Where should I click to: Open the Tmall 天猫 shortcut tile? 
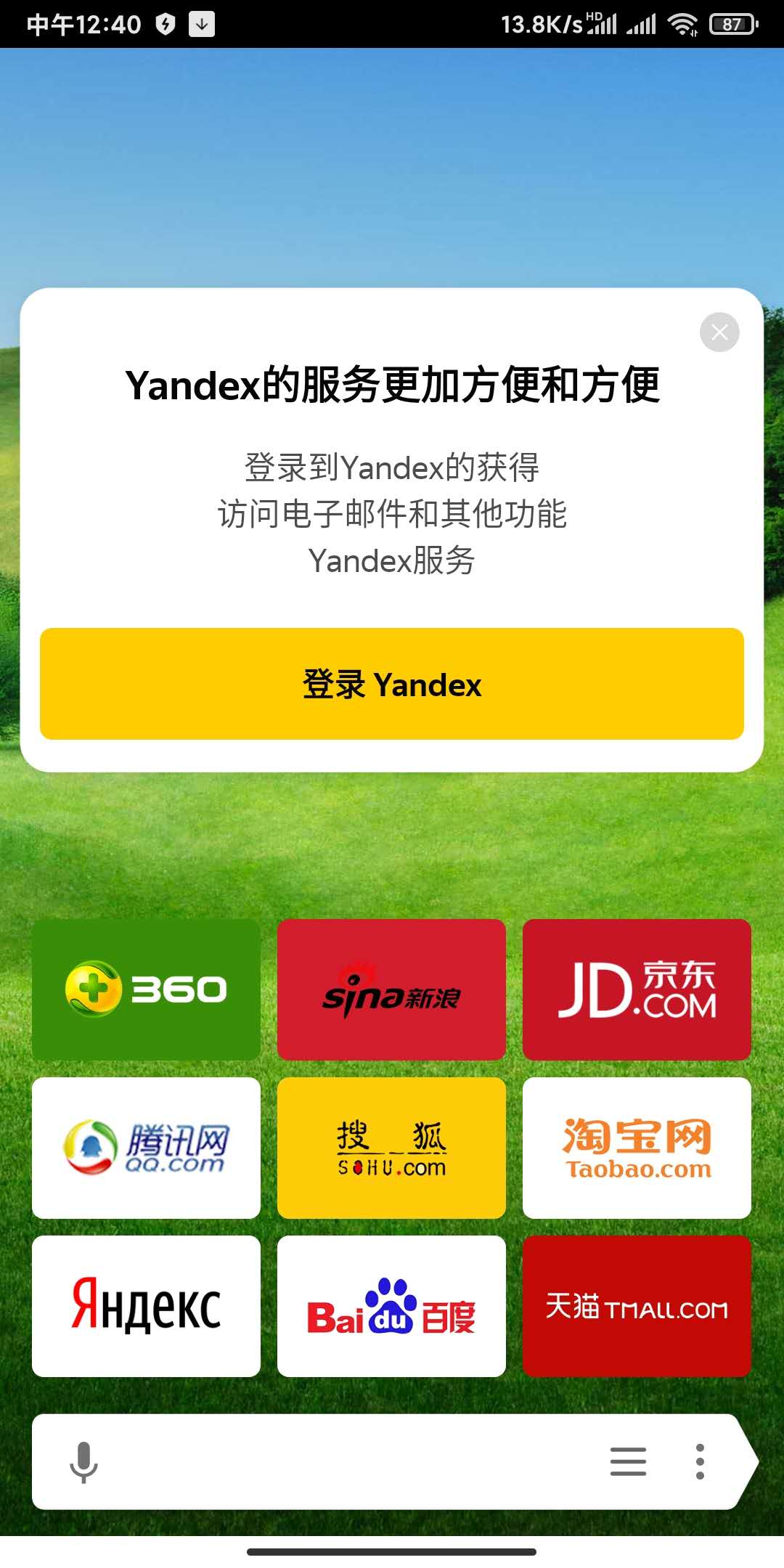[637, 1307]
